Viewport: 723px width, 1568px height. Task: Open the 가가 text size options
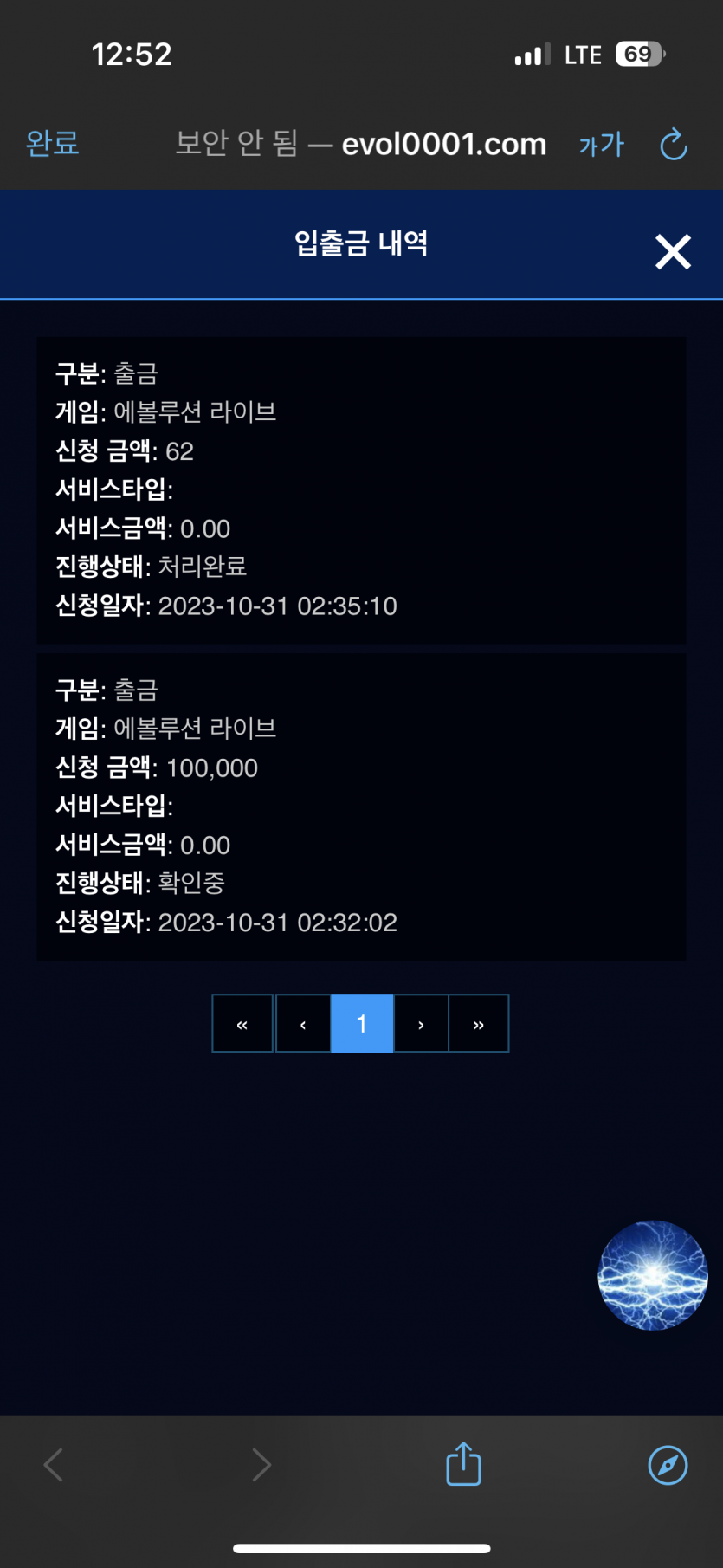click(x=601, y=144)
